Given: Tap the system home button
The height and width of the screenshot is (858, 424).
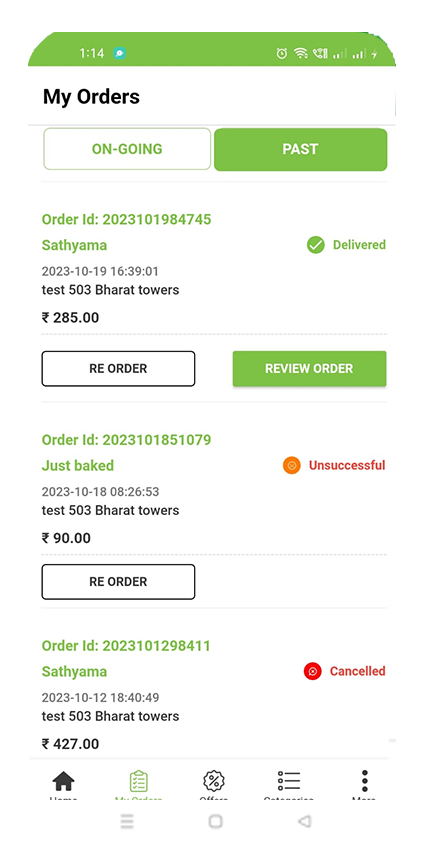Looking at the screenshot, I should click(216, 821).
